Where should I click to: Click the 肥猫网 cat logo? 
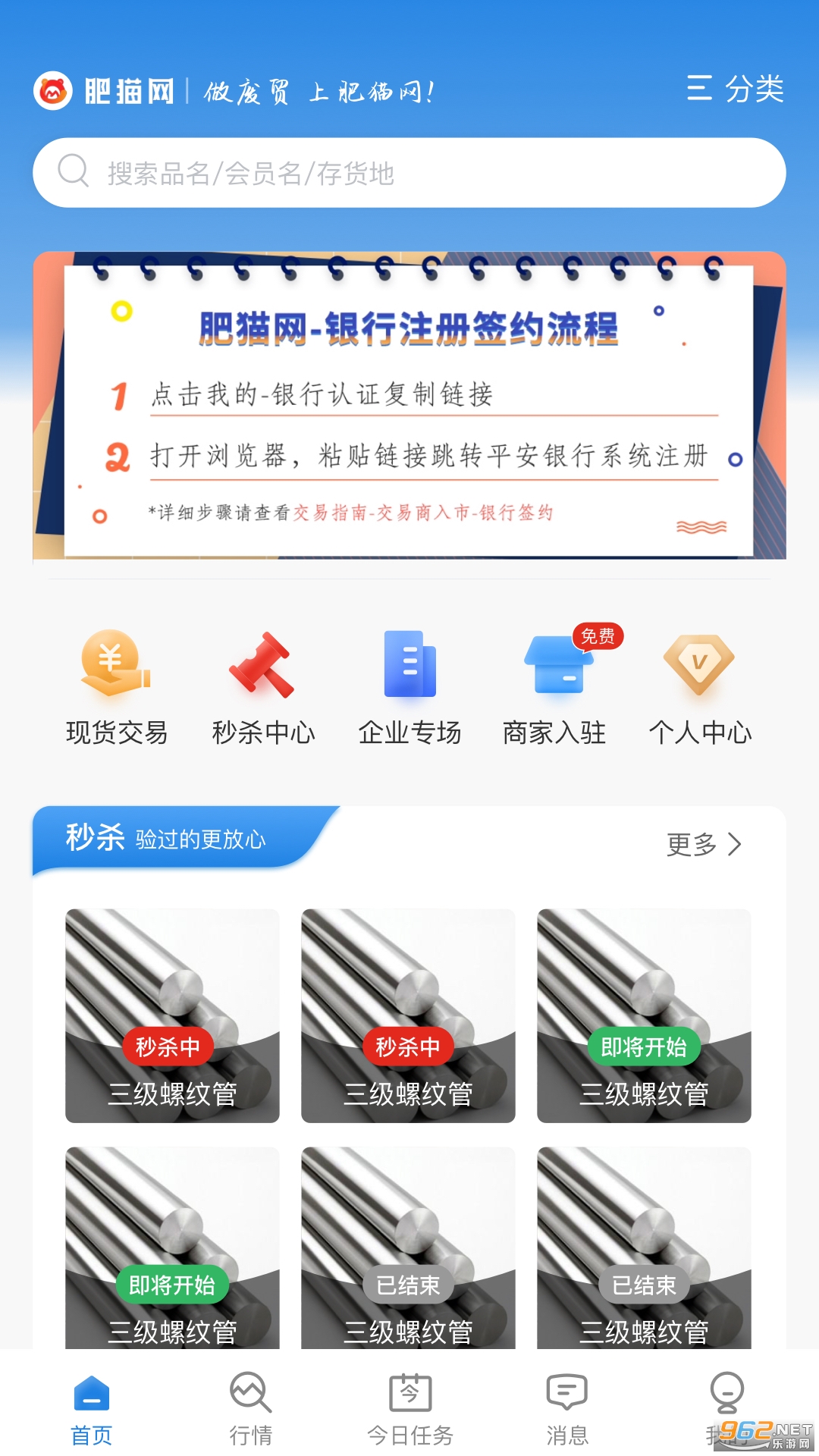tap(55, 89)
